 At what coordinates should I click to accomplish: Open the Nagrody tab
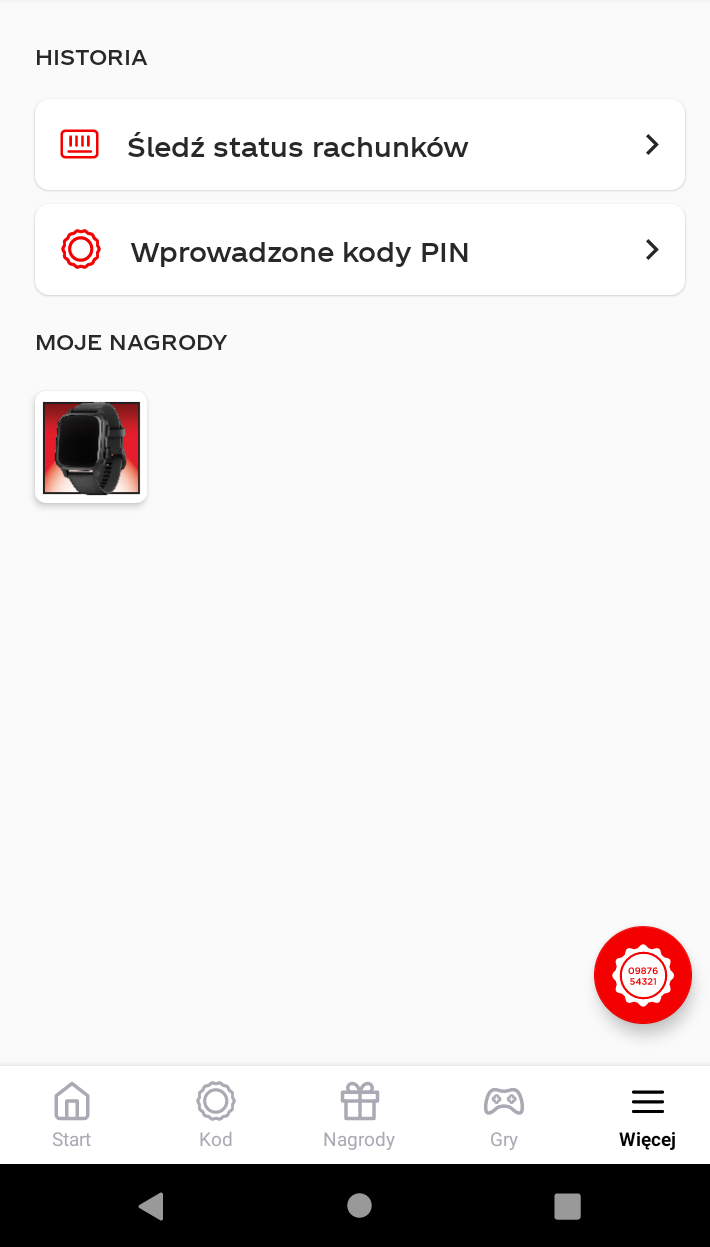(x=359, y=1115)
